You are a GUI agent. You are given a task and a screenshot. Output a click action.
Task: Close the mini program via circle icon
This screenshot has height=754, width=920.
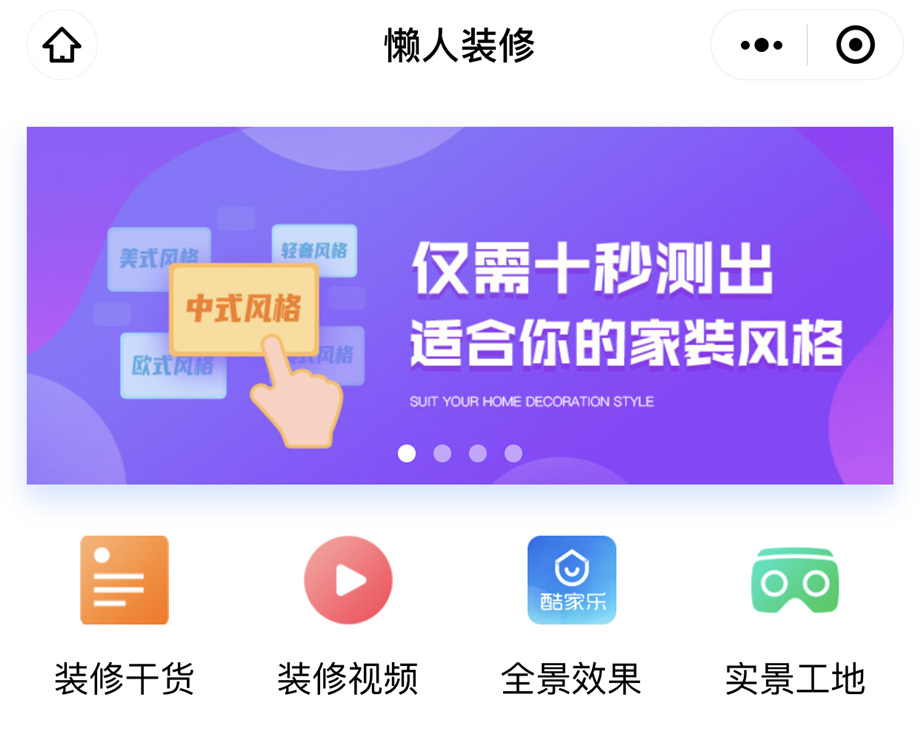tap(855, 45)
